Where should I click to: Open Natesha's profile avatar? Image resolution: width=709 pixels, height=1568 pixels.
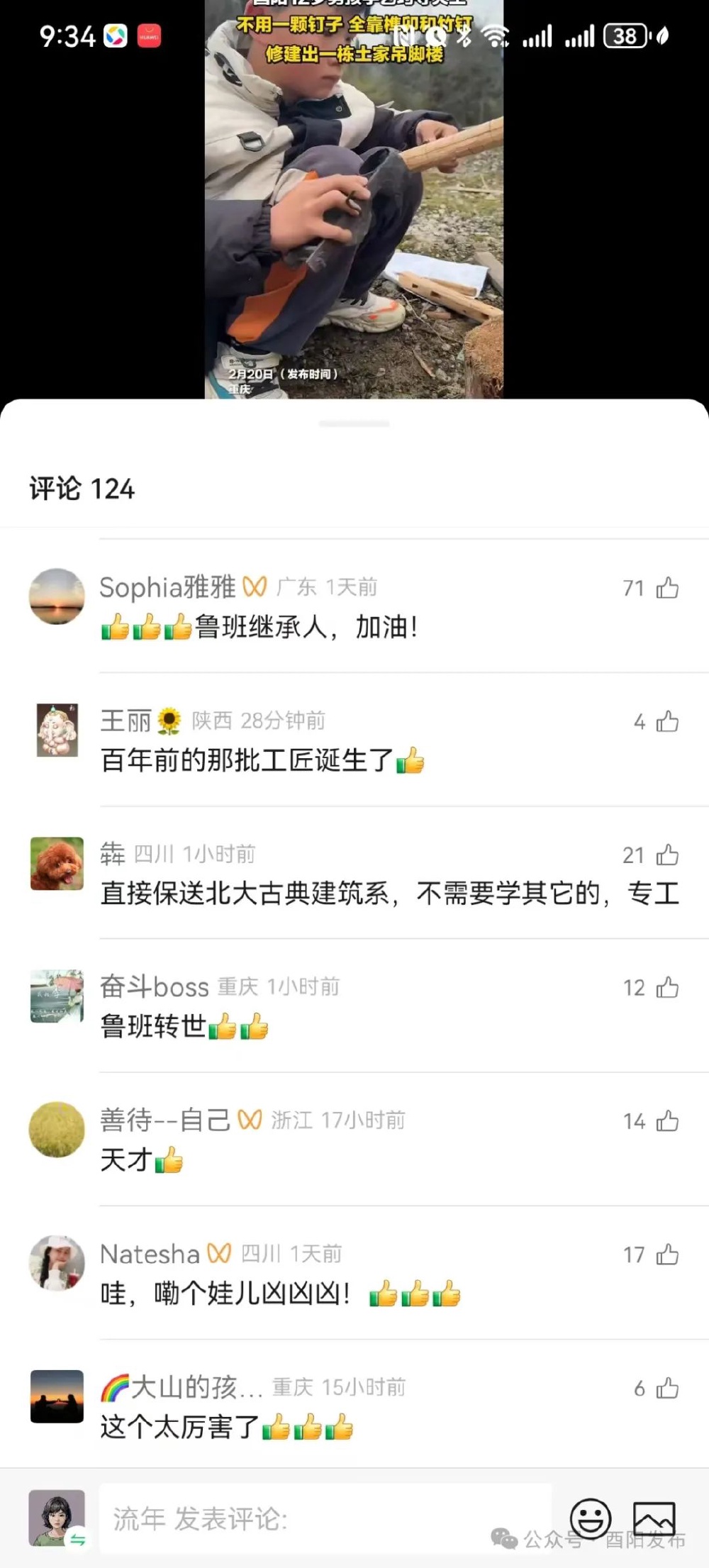[x=57, y=1263]
